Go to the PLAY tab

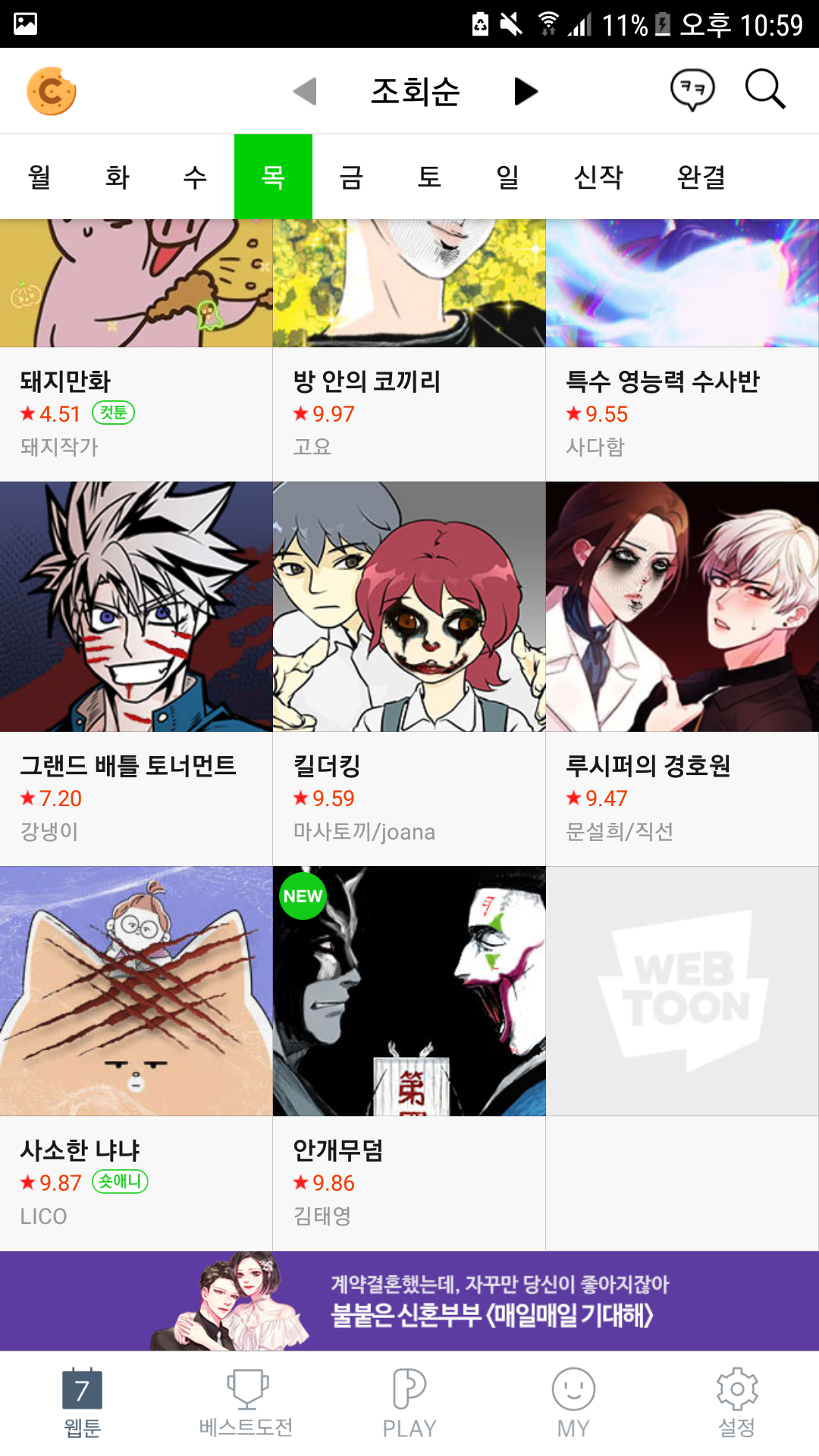tap(409, 1403)
